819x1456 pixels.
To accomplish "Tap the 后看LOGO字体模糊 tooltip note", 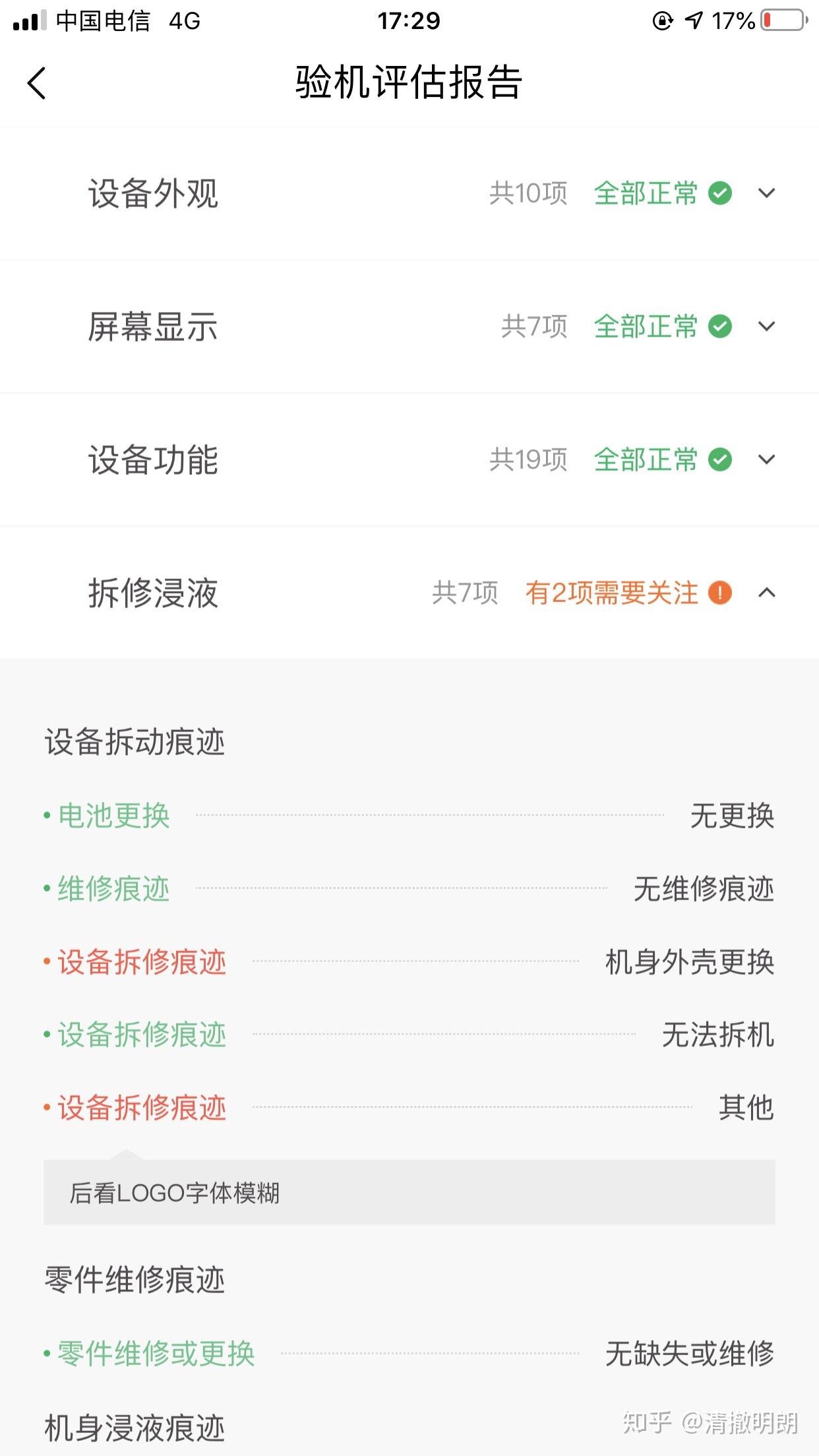I will [176, 1192].
